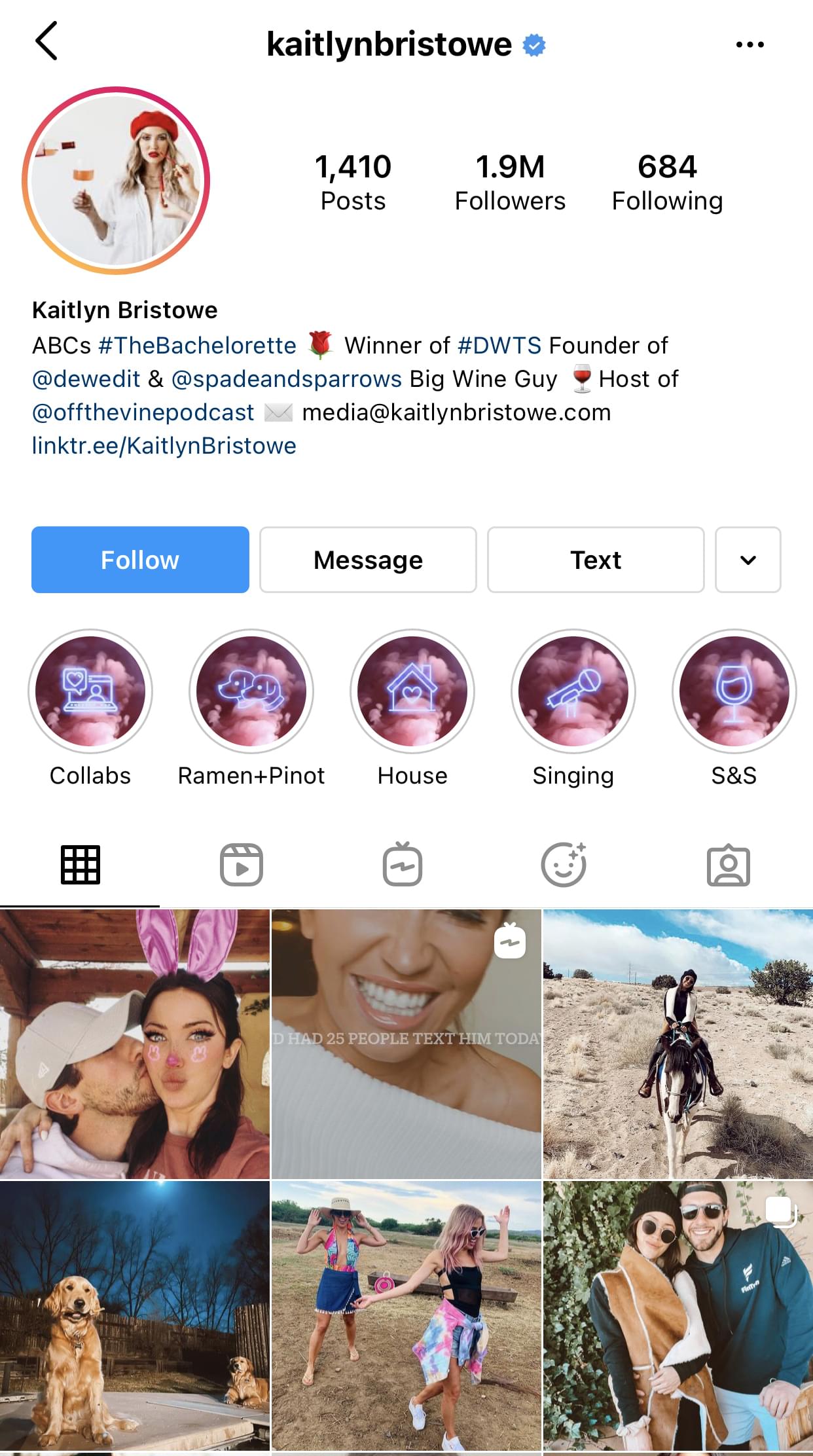Viewport: 813px width, 1456px height.
Task: Open the @offthevinepodcast mention
Action: [143, 412]
